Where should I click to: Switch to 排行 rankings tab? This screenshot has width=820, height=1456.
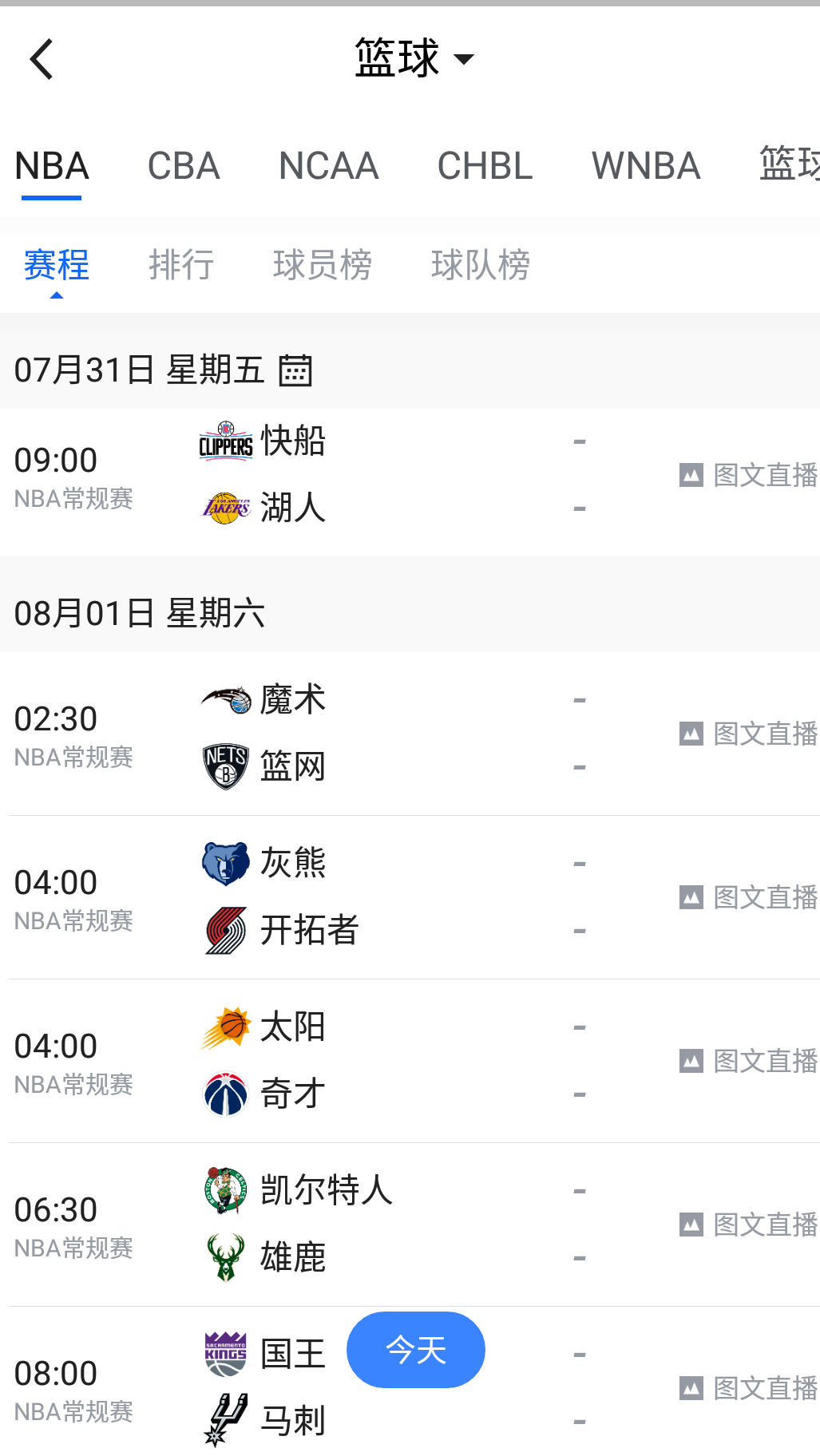coord(181,265)
